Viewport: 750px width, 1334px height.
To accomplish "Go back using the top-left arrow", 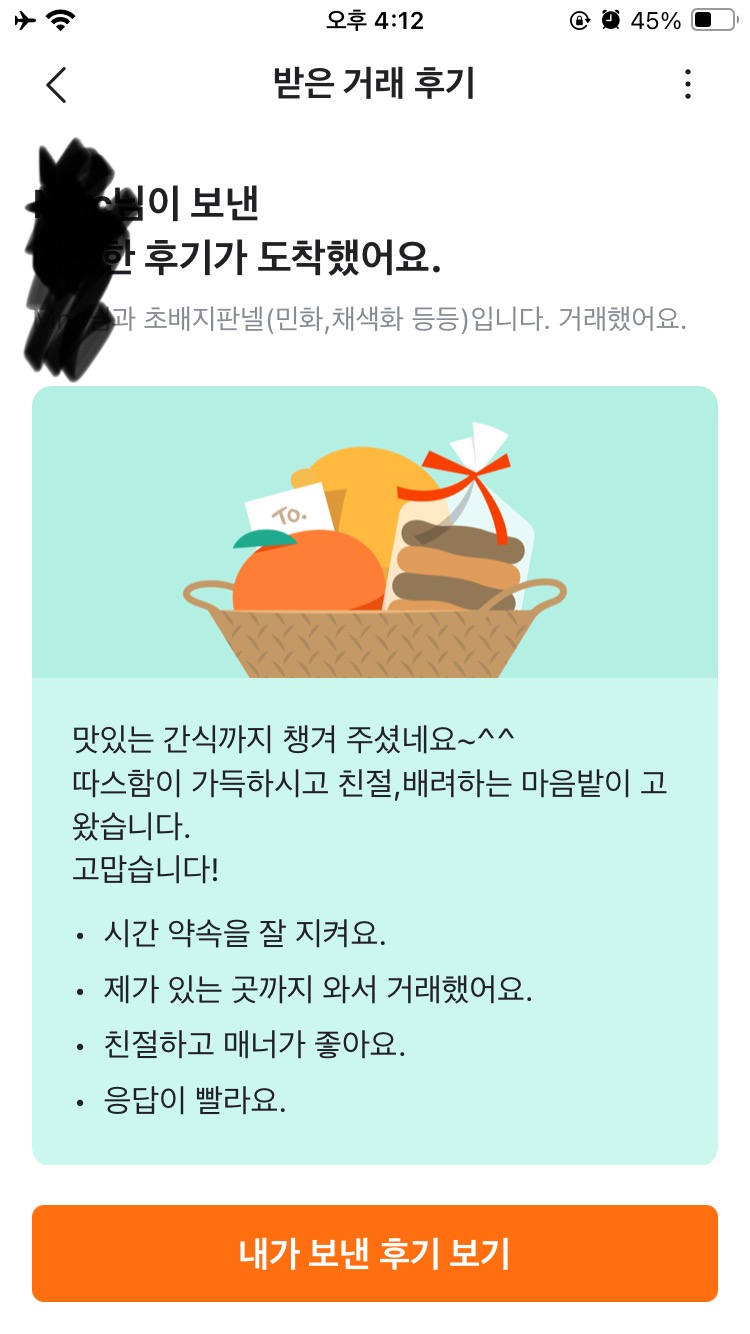I will click(56, 85).
